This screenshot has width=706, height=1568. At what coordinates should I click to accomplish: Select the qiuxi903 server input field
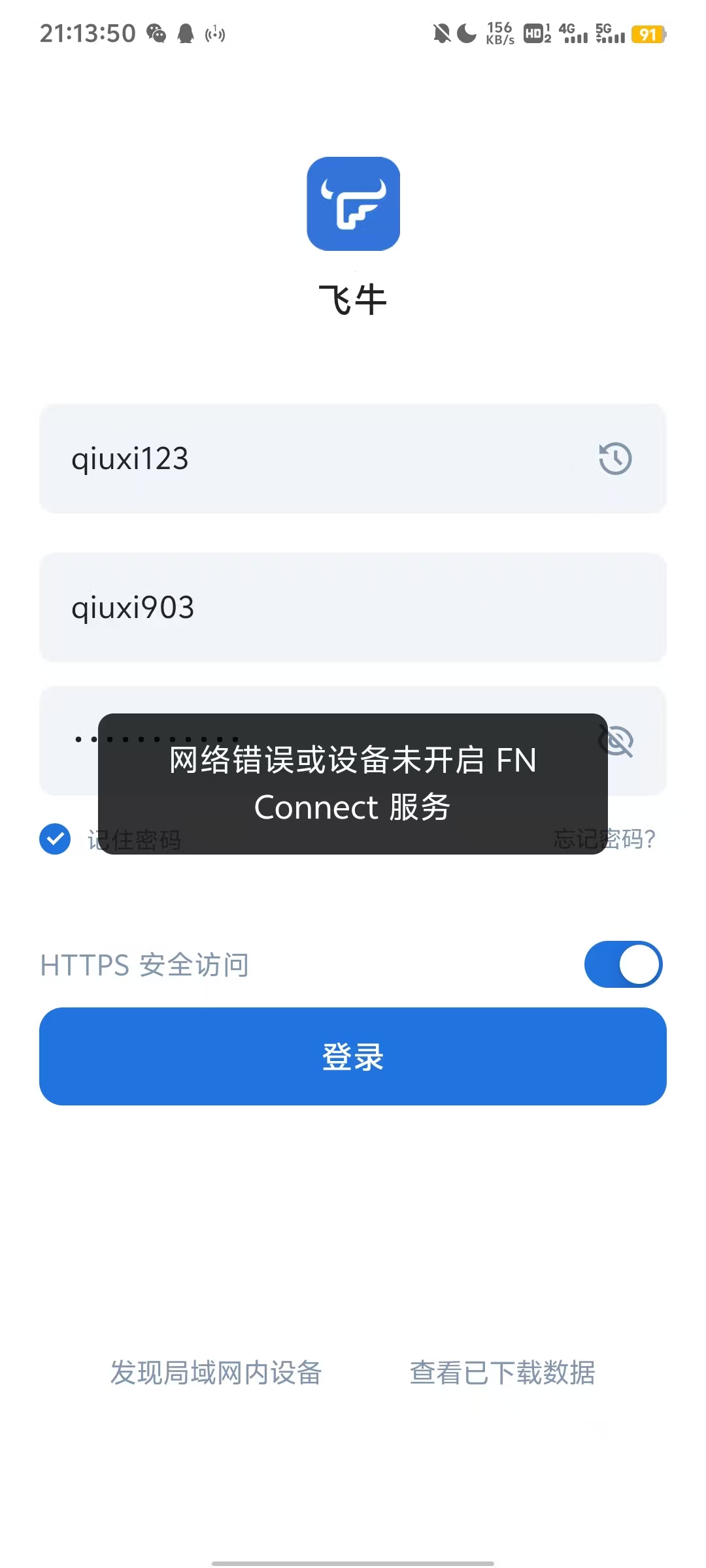353,608
